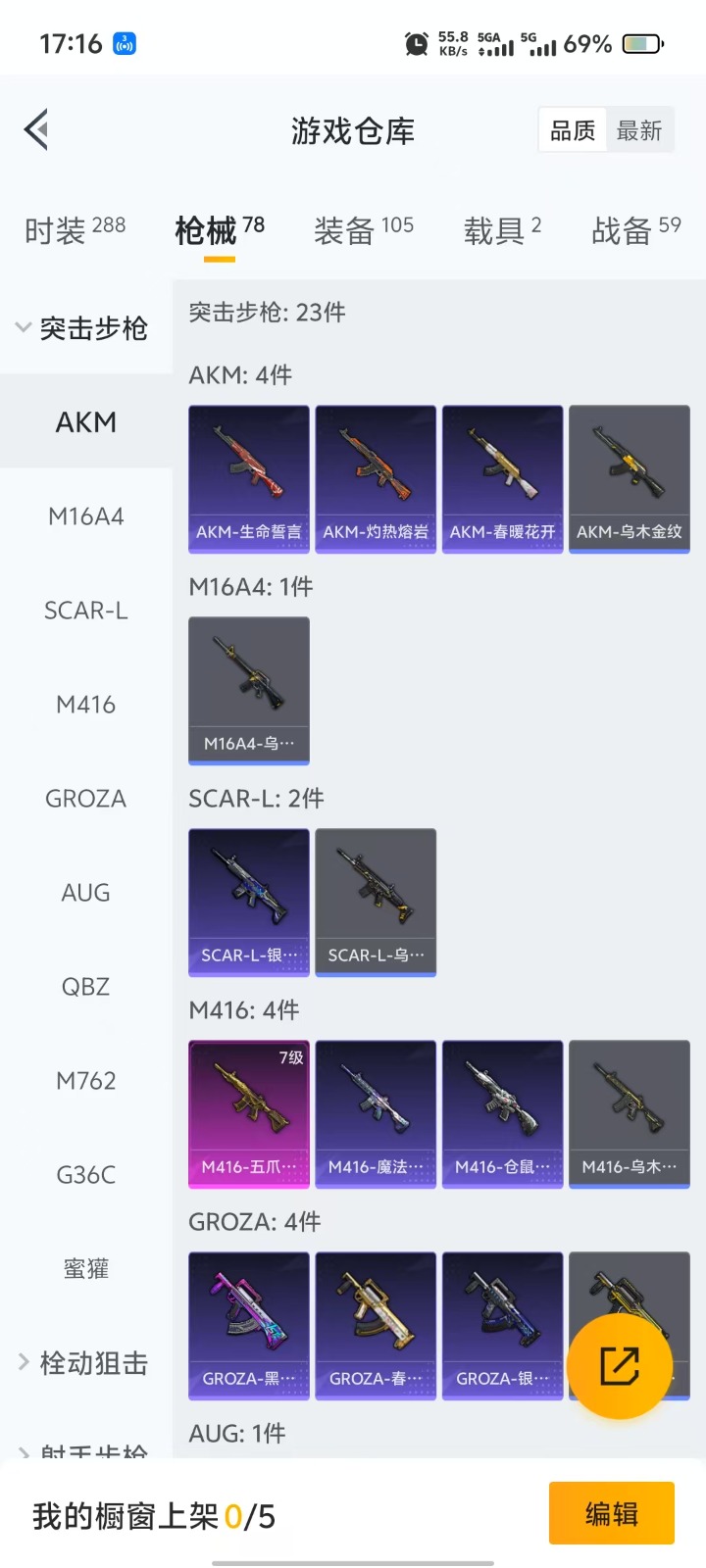This screenshot has height=1568, width=706.
Task: Open the AKM-生命誓言 skin
Action: click(249, 479)
